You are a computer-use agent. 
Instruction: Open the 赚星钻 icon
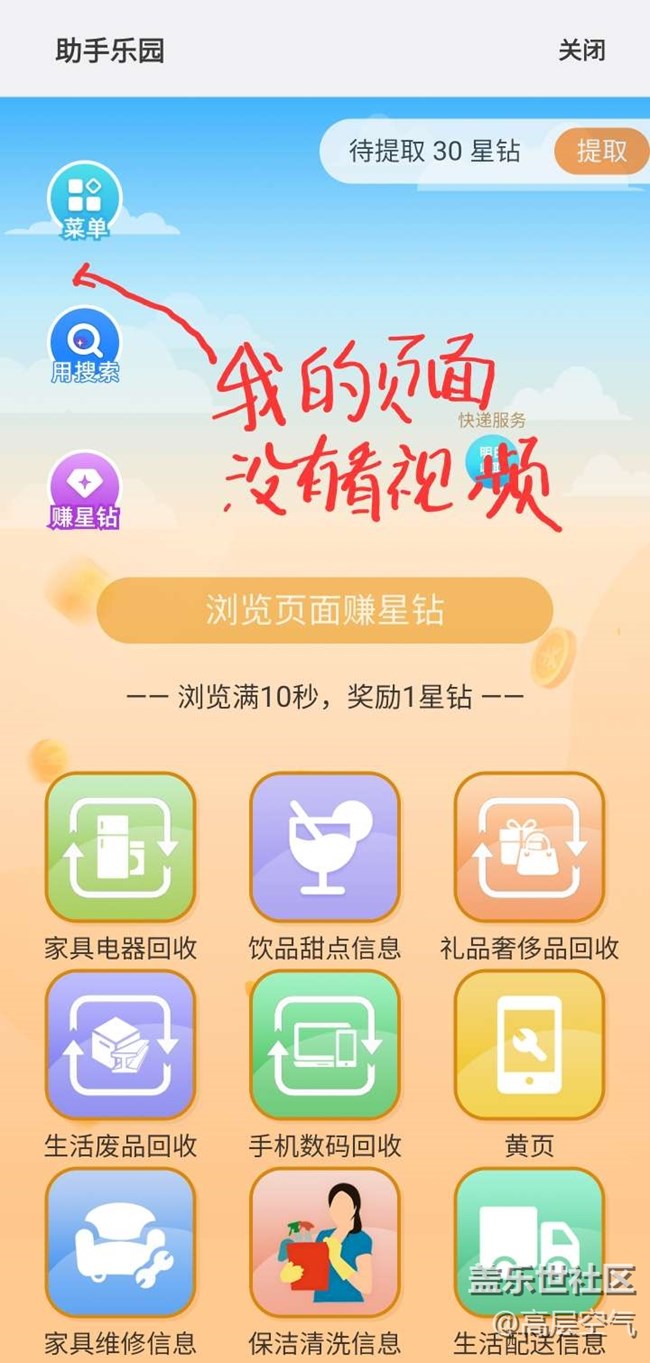pyautogui.click(x=85, y=490)
